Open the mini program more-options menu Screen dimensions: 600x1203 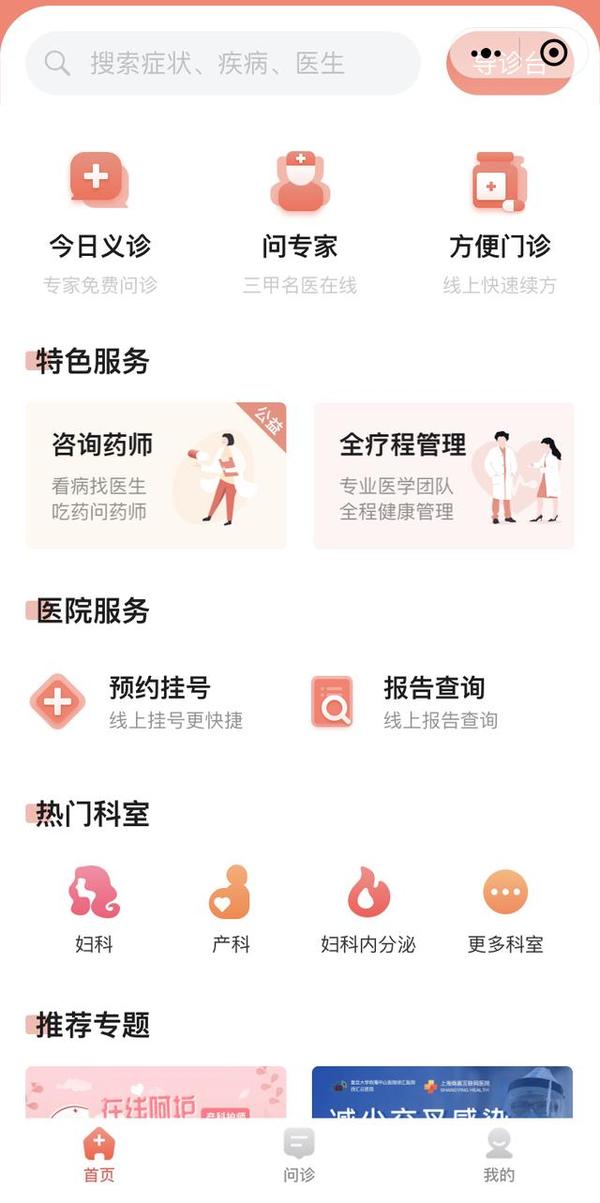point(486,53)
